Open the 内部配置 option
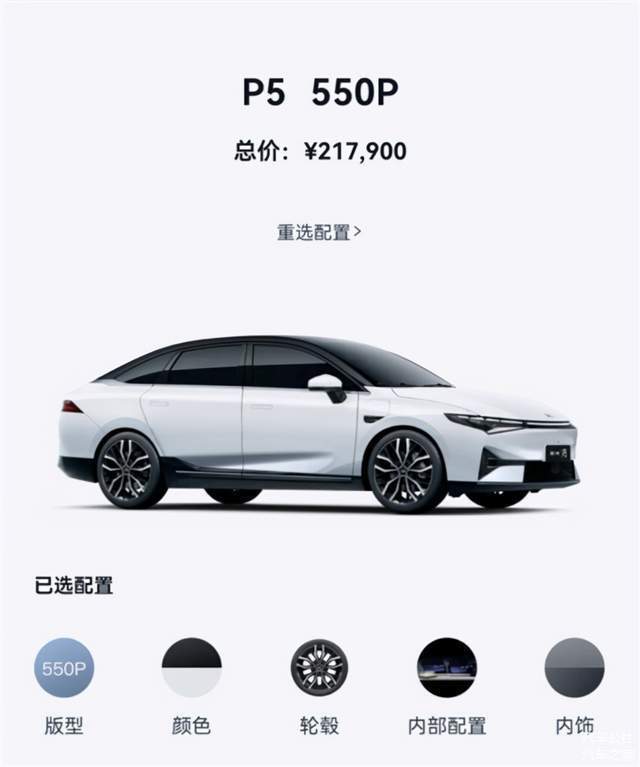Screen dimensions: 640x767 click(447, 668)
